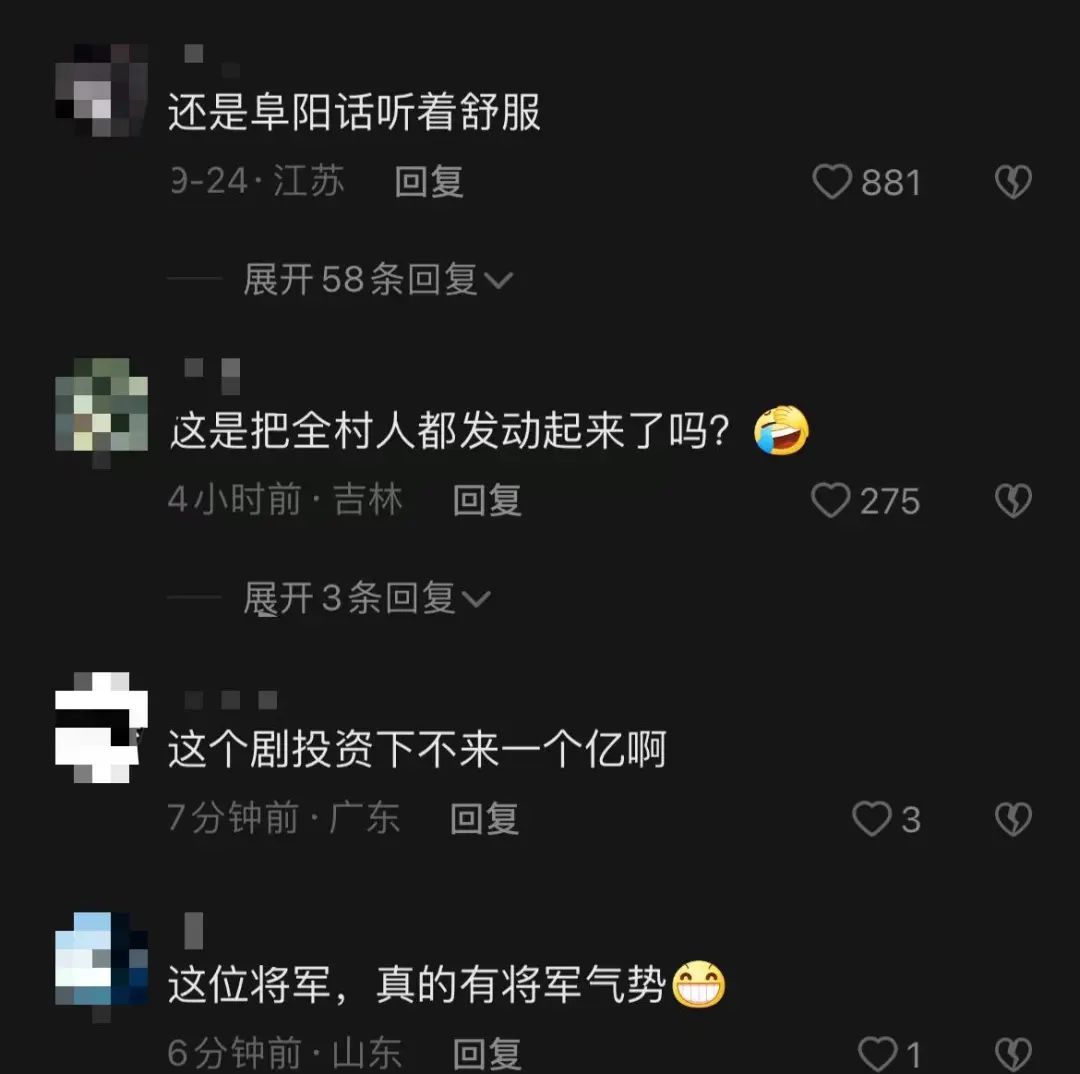This screenshot has width=1080, height=1074.
Task: Open avatar of the 全村人 commenter
Action: click(100, 408)
